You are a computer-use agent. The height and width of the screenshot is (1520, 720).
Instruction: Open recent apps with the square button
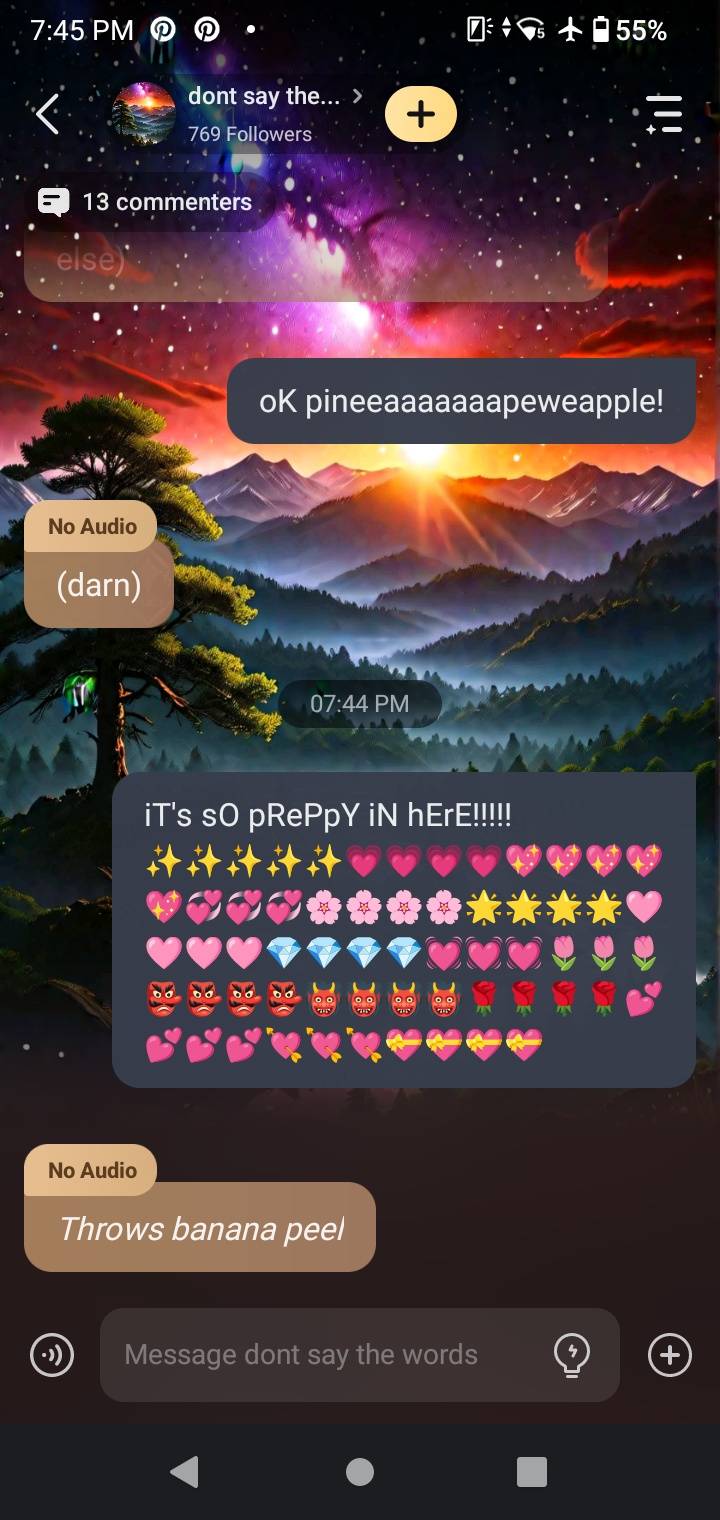click(531, 1472)
